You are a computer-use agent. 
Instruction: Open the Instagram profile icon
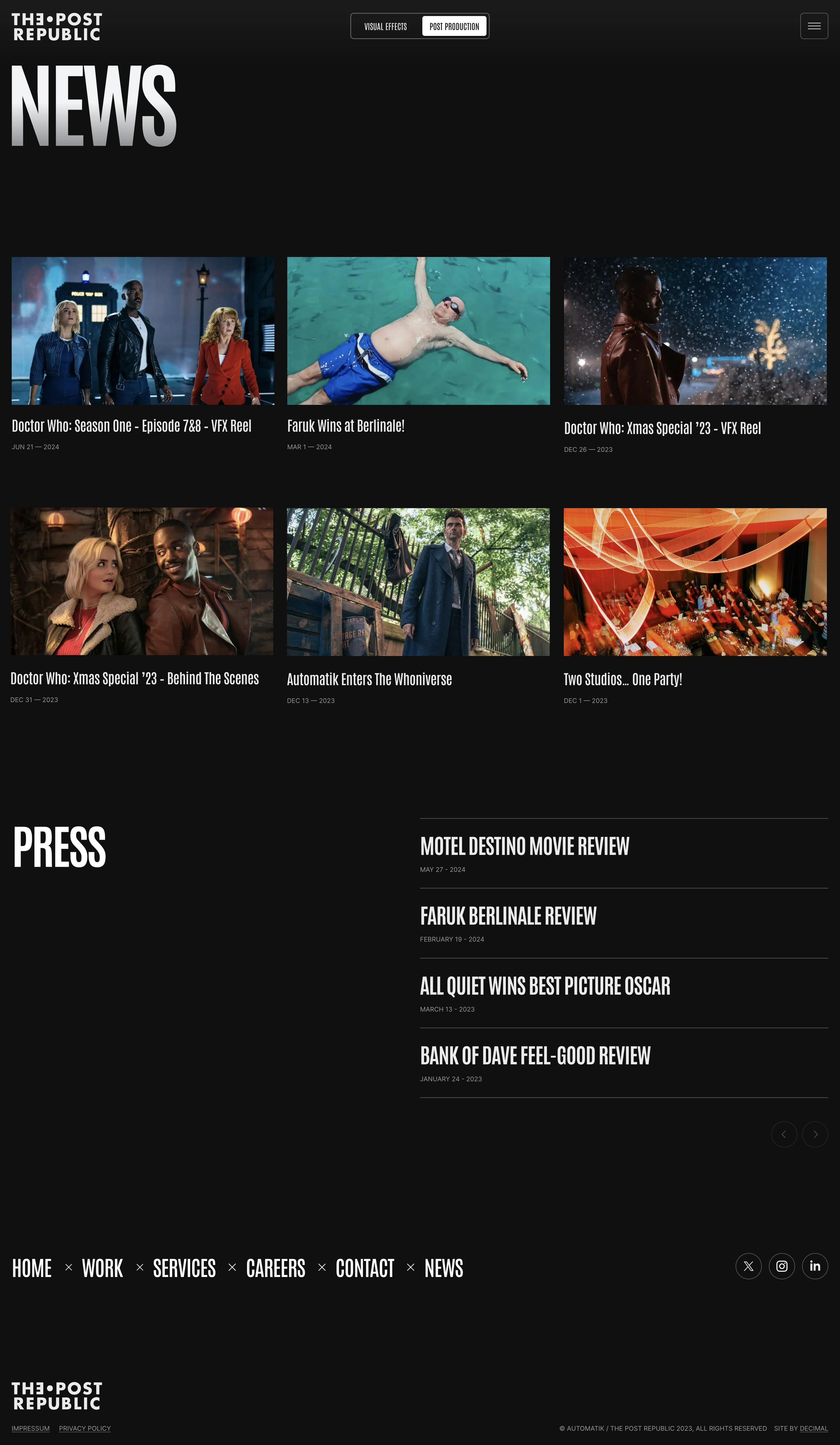coord(781,1266)
